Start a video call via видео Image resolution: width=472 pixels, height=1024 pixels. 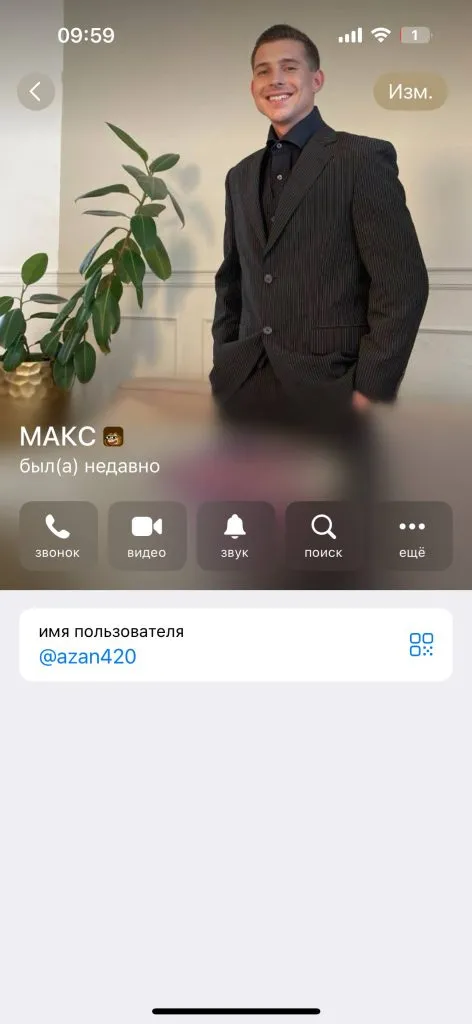click(x=147, y=536)
